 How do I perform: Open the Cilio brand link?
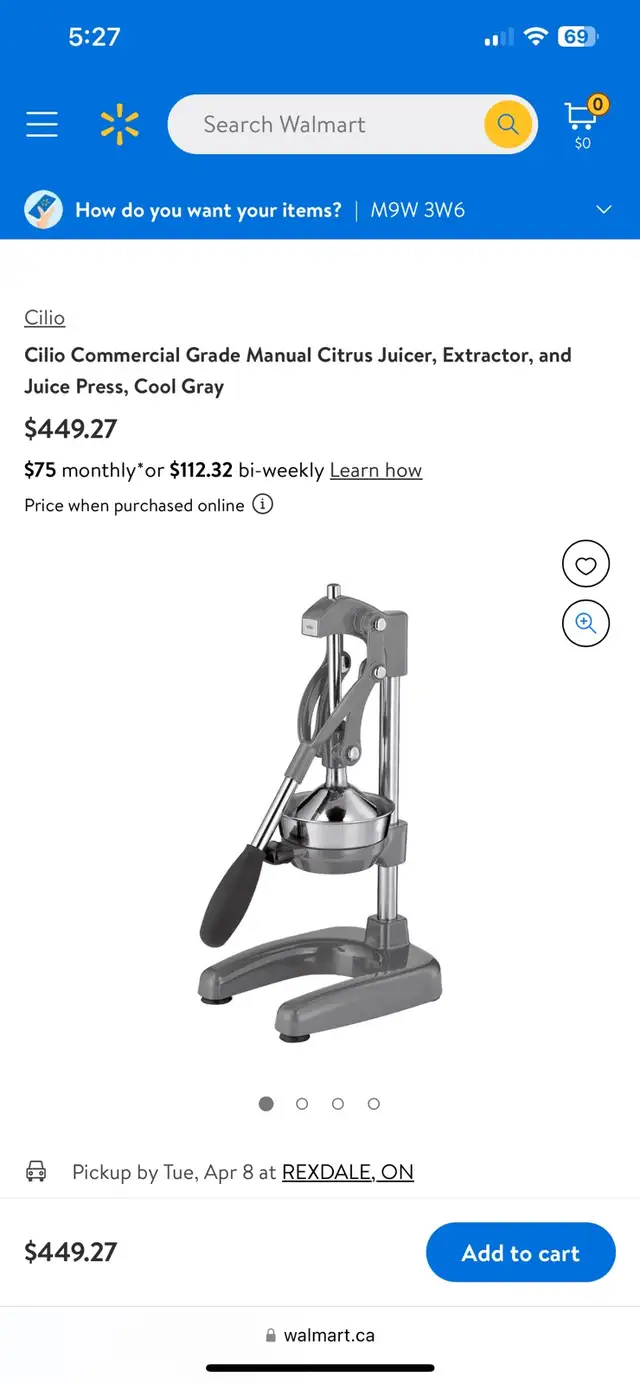(x=45, y=318)
